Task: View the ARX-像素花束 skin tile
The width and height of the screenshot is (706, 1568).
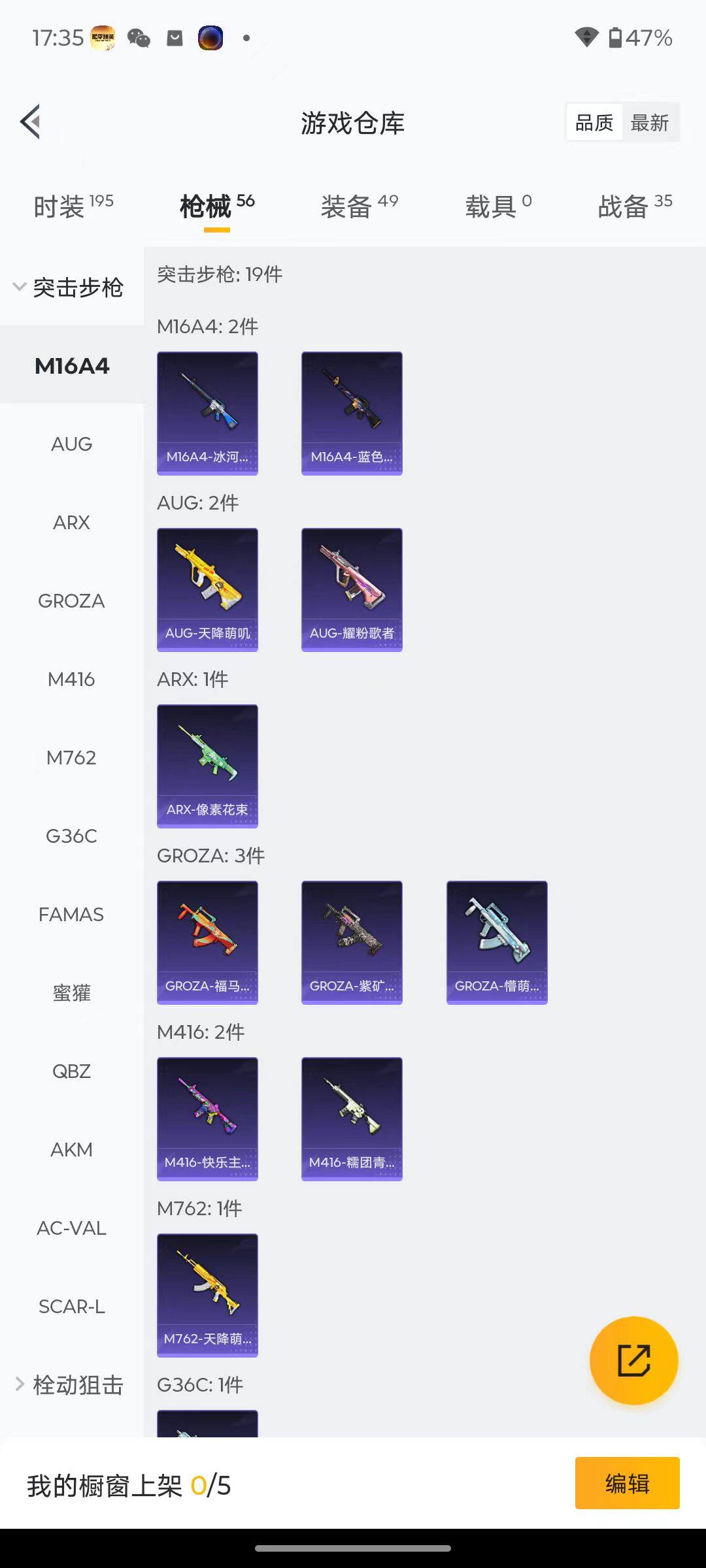Action: 207,766
